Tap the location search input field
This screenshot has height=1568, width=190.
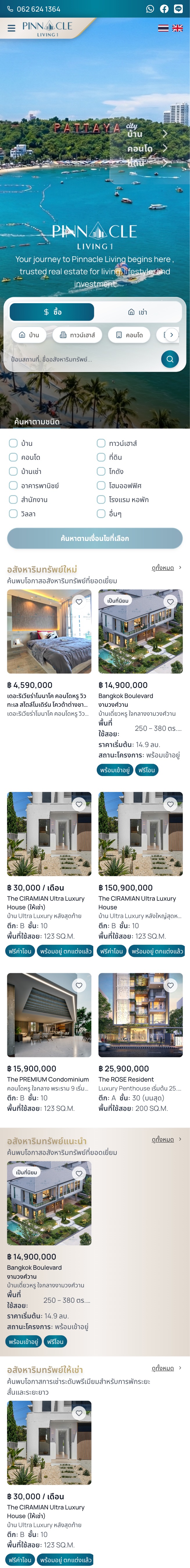click(x=83, y=359)
